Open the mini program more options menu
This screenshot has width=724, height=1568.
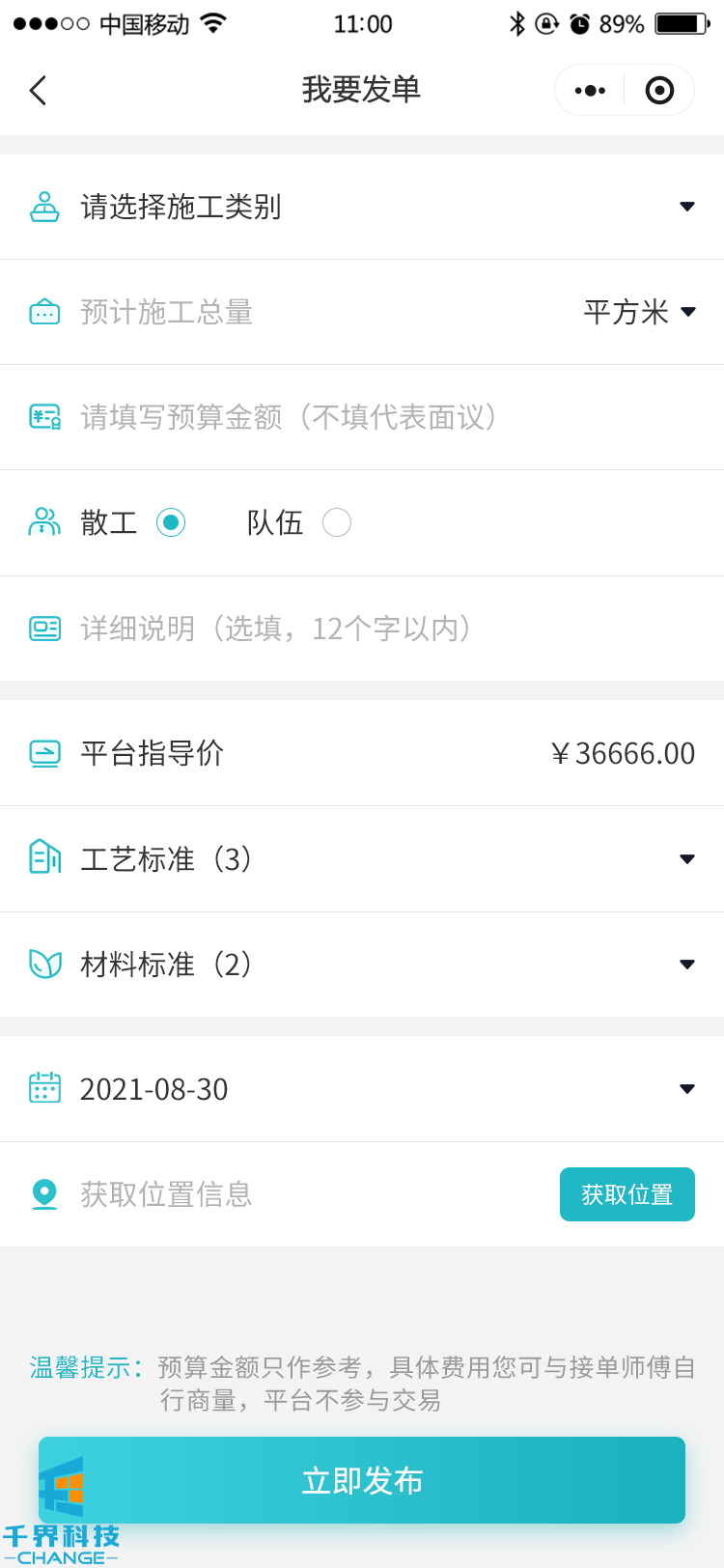tap(590, 91)
